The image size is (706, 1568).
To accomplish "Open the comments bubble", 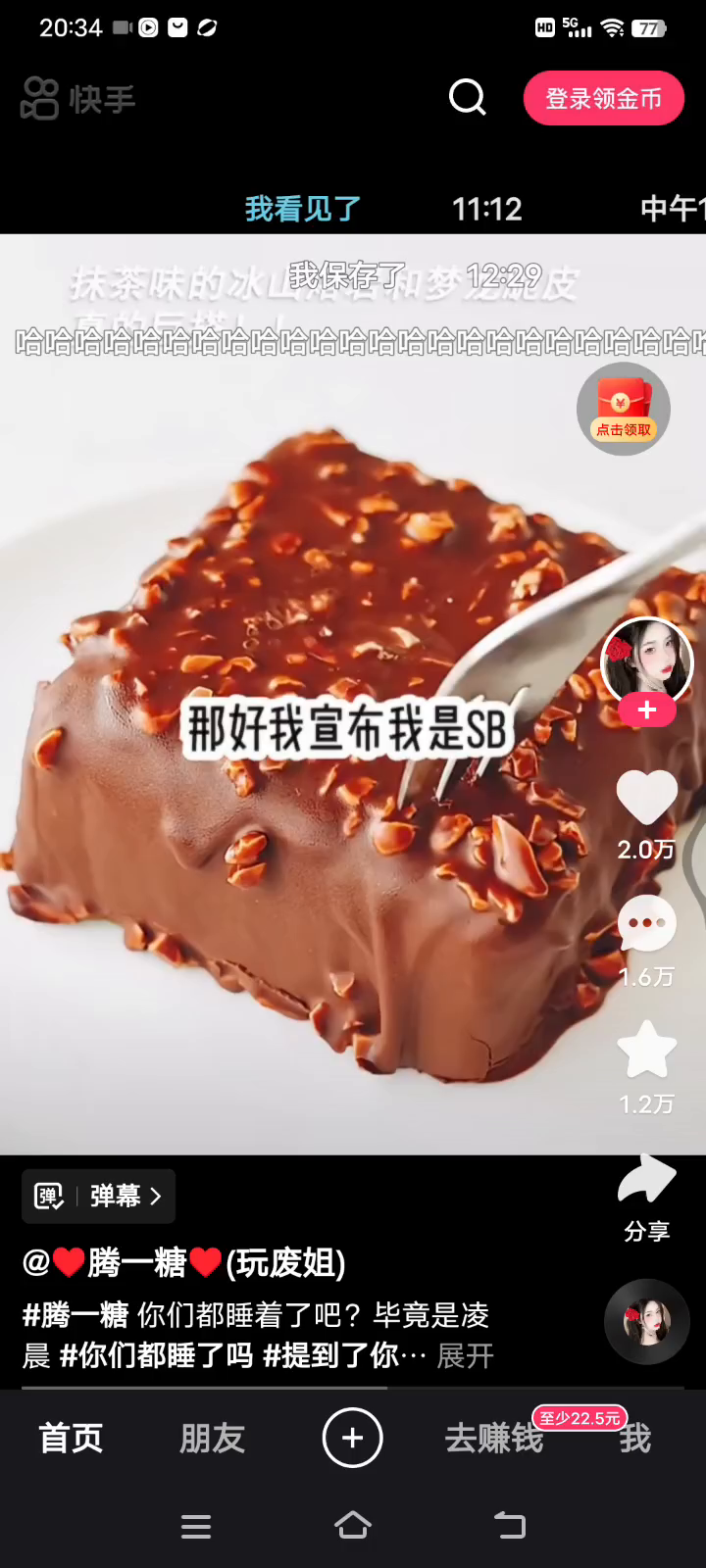I will tap(646, 923).
